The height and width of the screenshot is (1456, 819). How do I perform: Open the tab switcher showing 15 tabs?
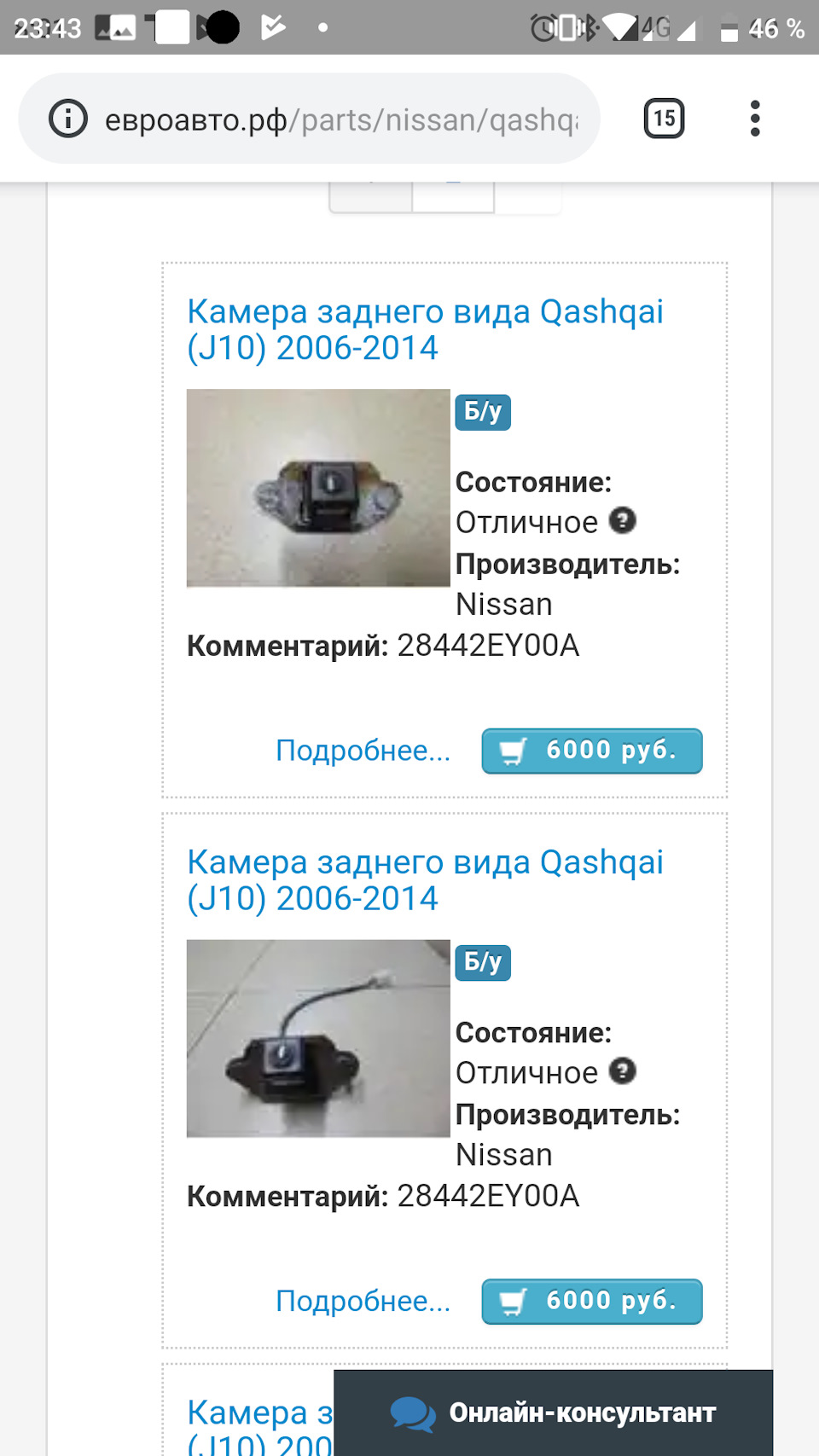(x=664, y=119)
